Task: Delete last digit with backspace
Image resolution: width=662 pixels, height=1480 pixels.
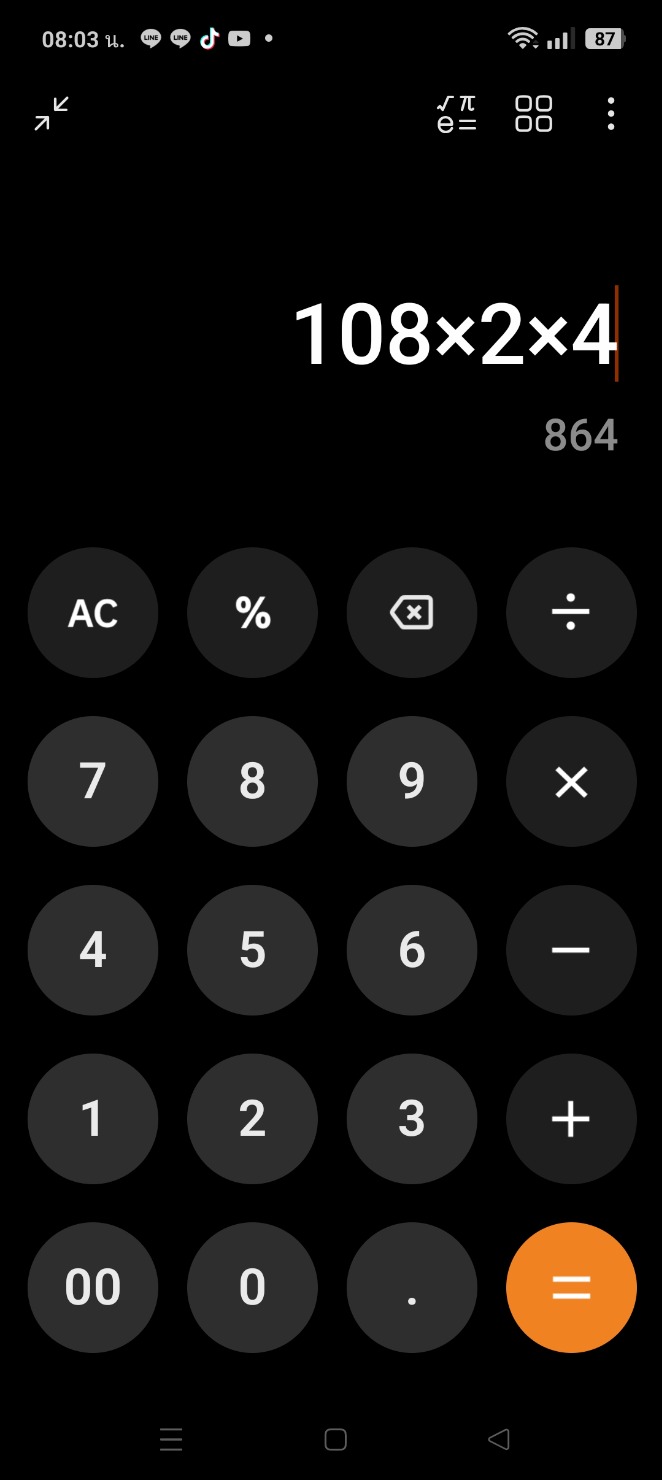Action: (412, 613)
